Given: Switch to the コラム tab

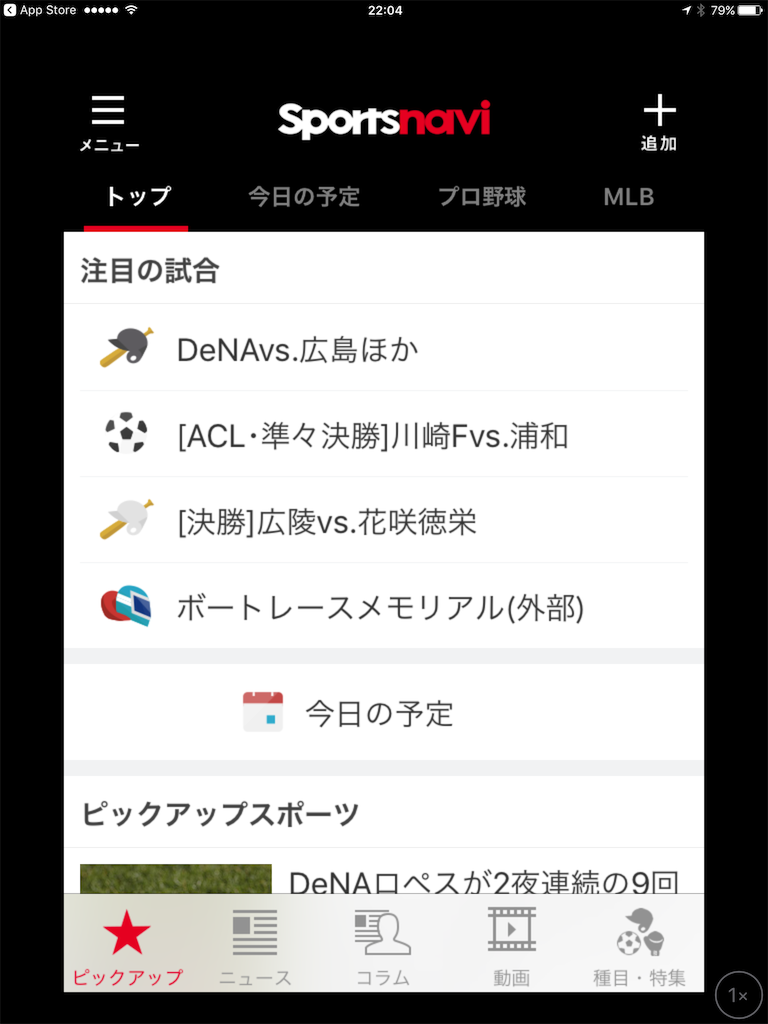Looking at the screenshot, I should click(x=383, y=948).
